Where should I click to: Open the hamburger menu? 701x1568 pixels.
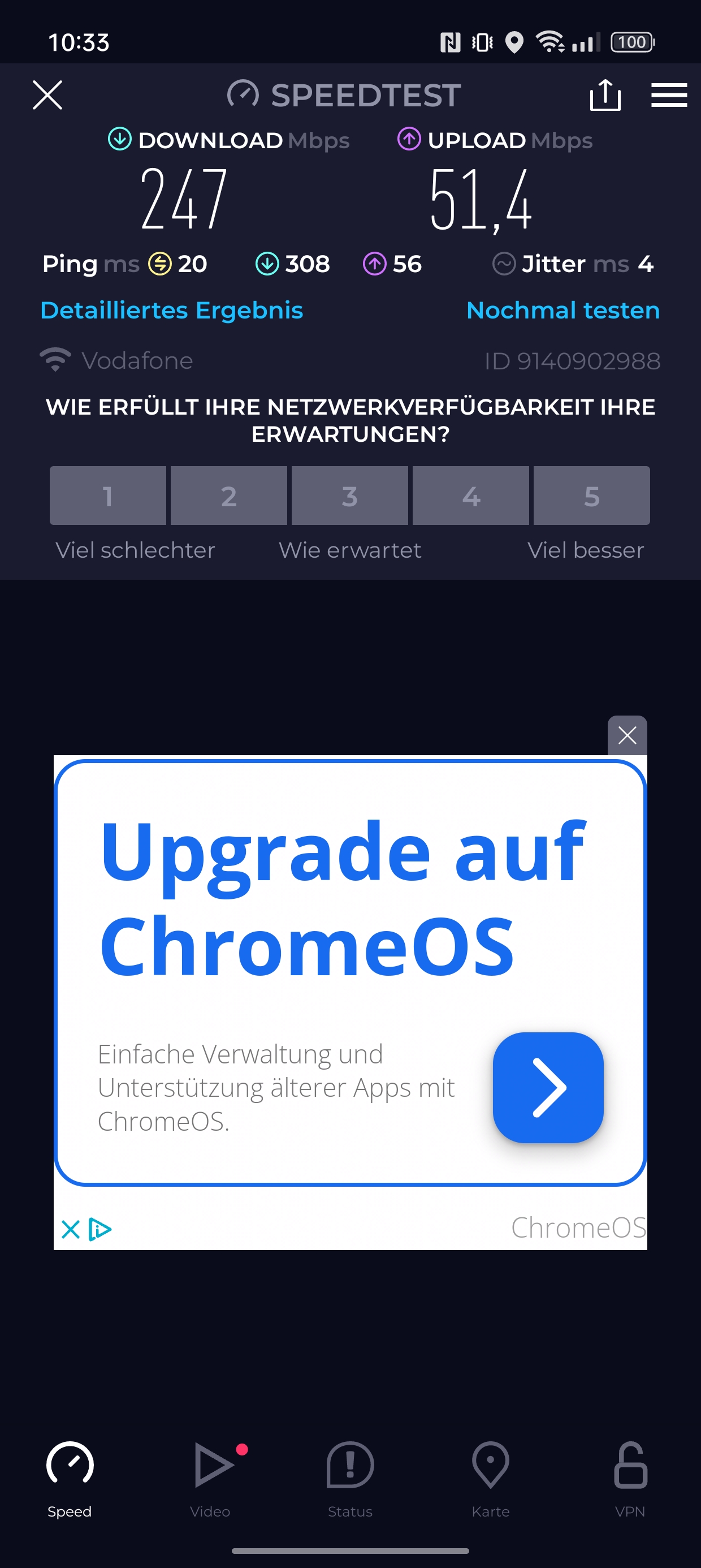[669, 96]
